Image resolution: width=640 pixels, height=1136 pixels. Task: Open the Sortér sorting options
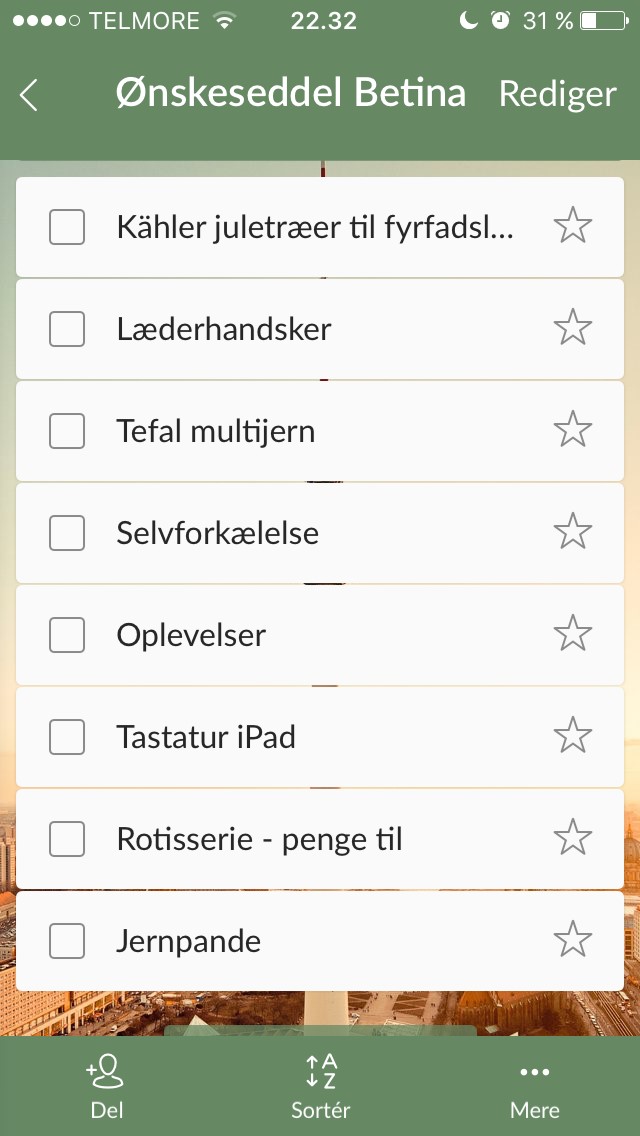320,1087
